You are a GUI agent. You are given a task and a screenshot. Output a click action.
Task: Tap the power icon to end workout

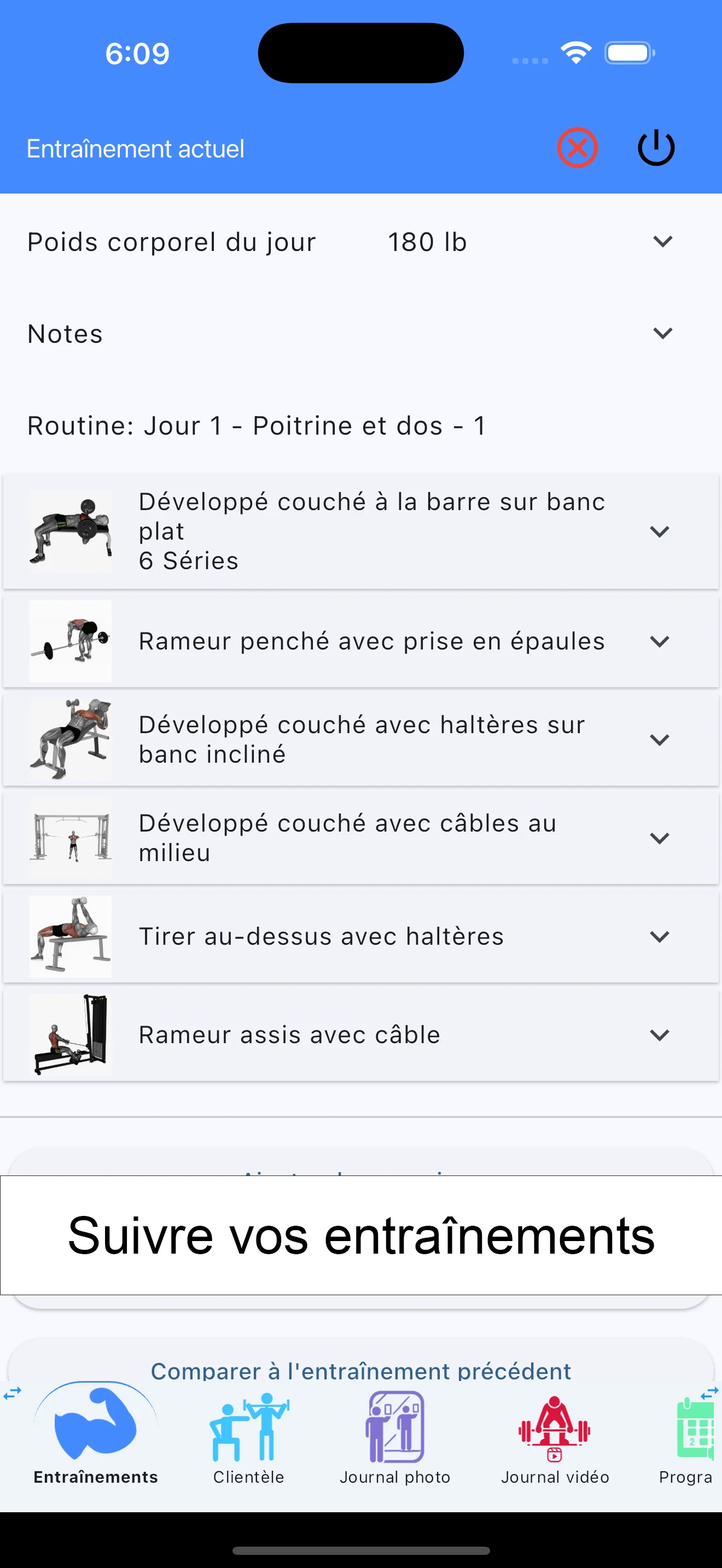(656, 147)
